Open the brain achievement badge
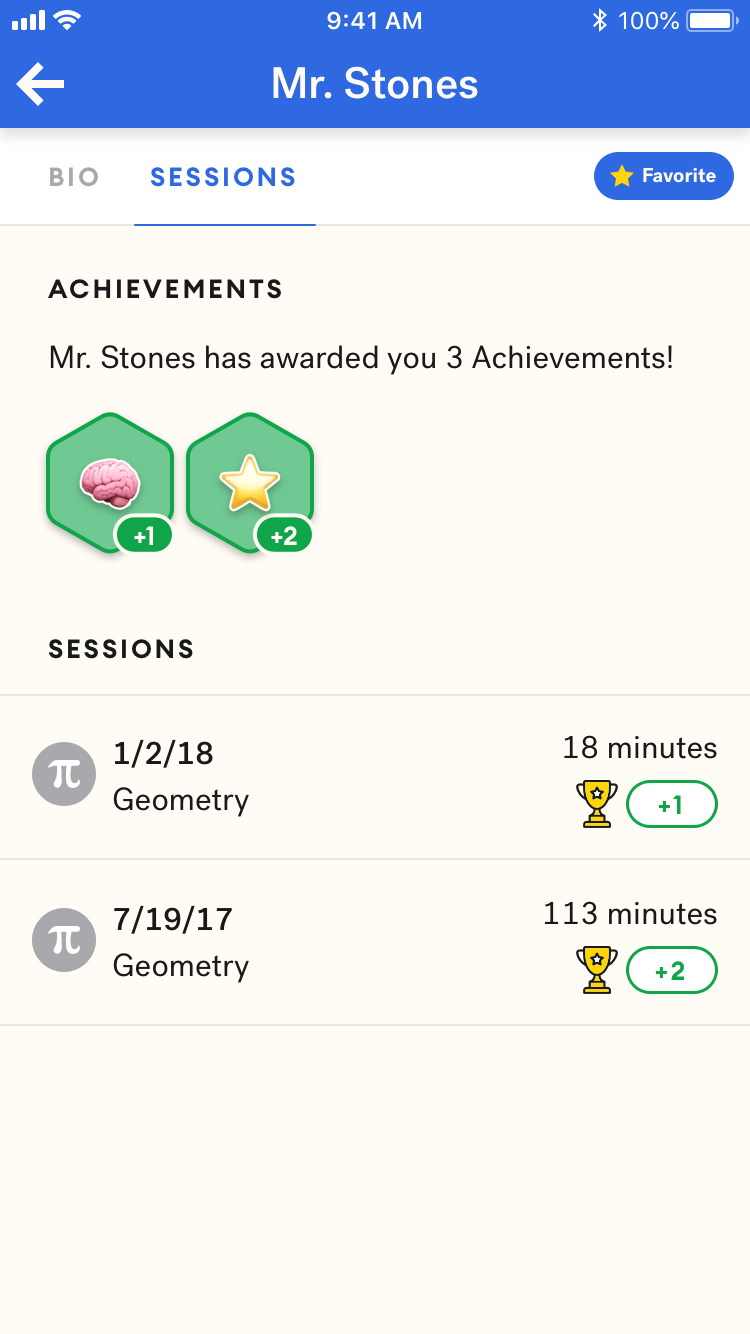 pyautogui.click(x=110, y=483)
